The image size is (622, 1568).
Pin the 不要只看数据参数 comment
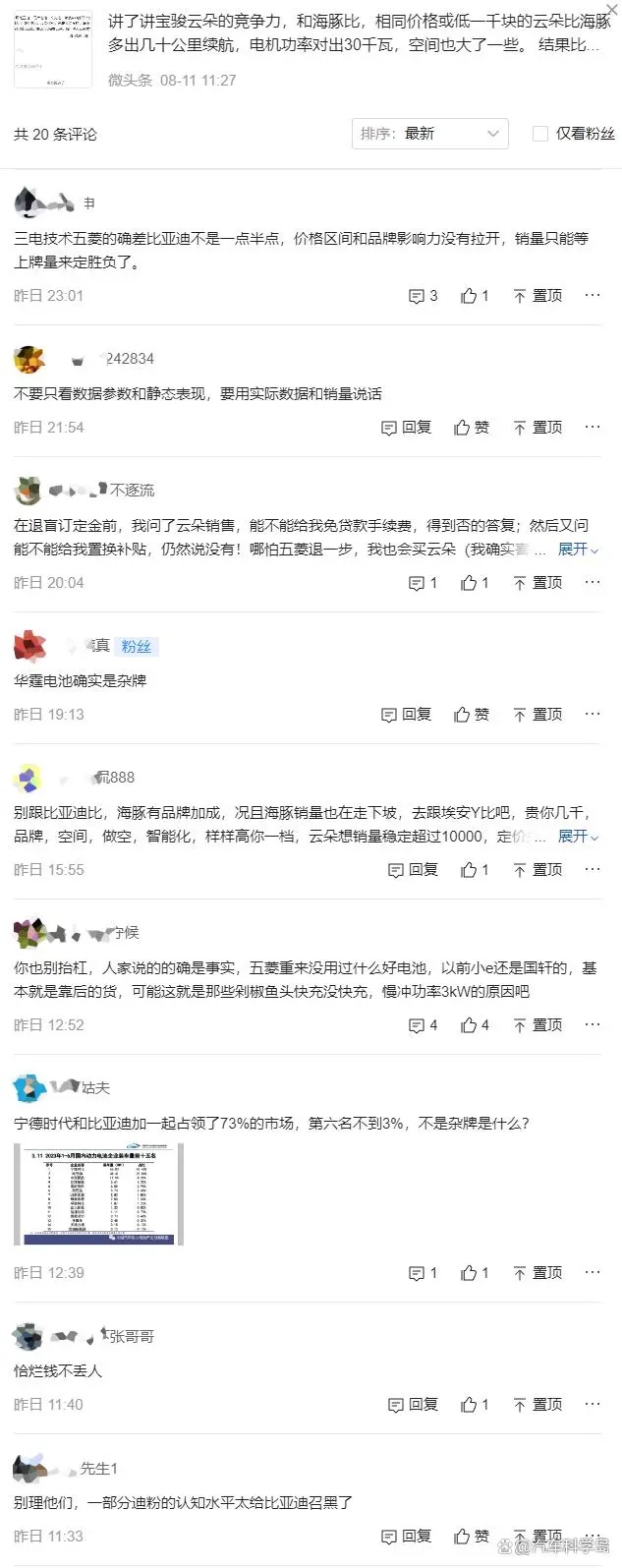537,428
